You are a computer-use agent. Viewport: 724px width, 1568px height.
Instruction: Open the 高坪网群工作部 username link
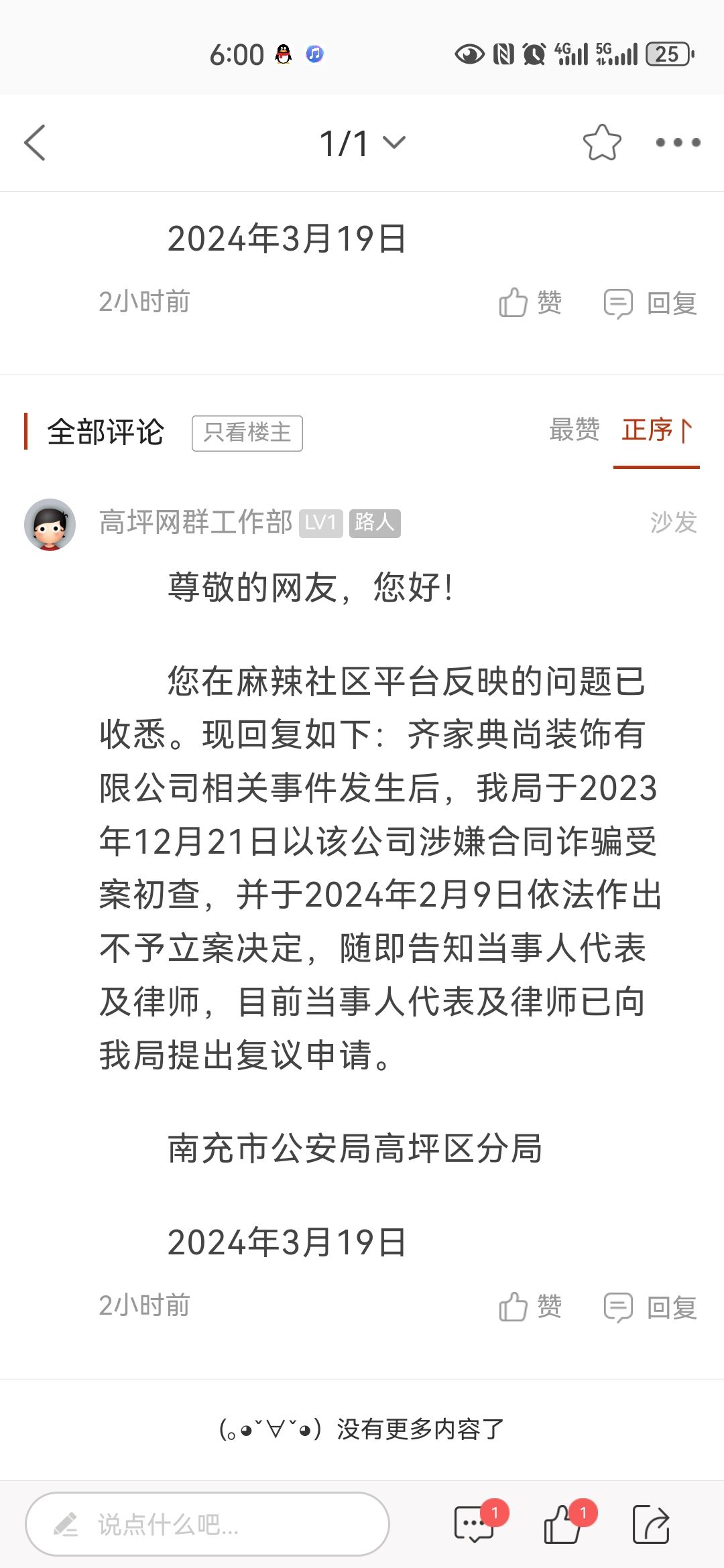[x=196, y=523]
